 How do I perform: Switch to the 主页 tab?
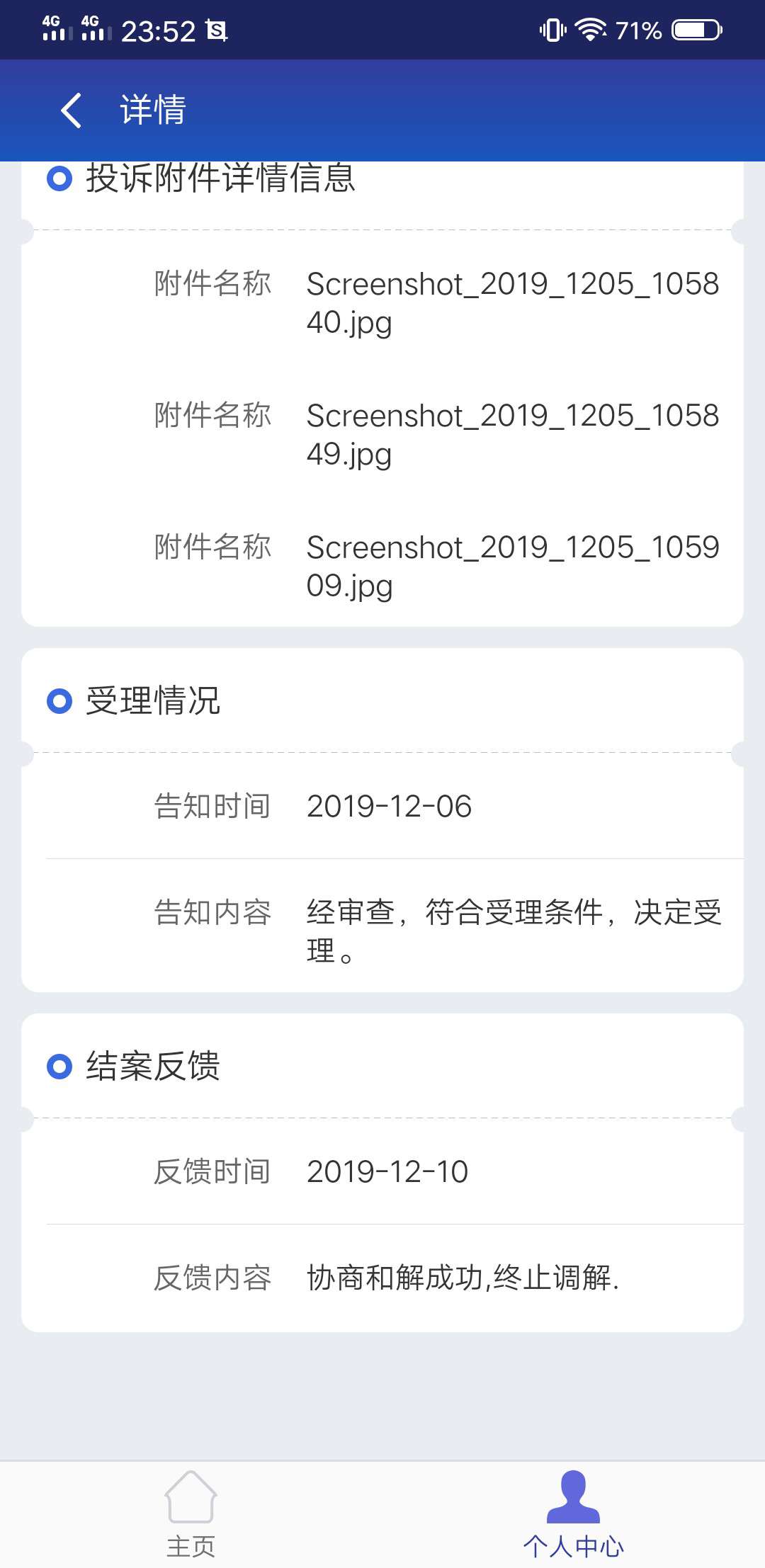(191, 1514)
